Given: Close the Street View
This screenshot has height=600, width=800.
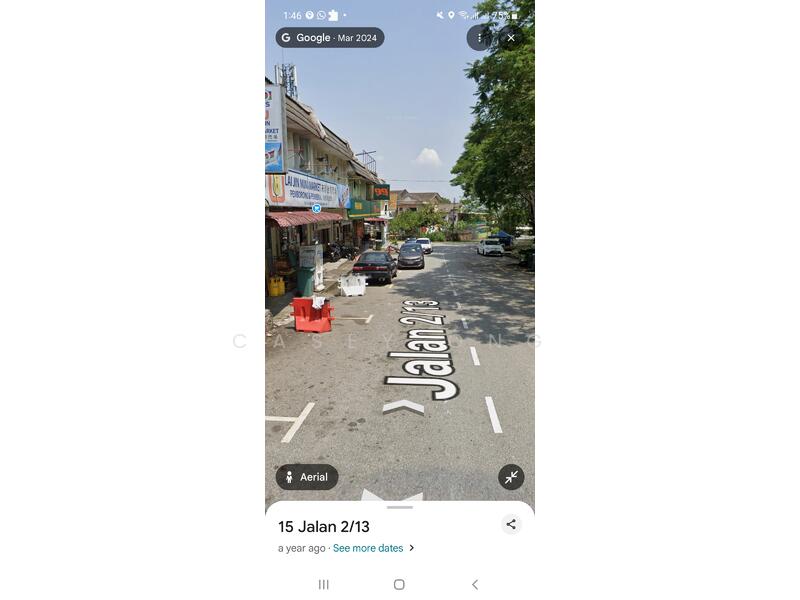Looking at the screenshot, I should (511, 38).
